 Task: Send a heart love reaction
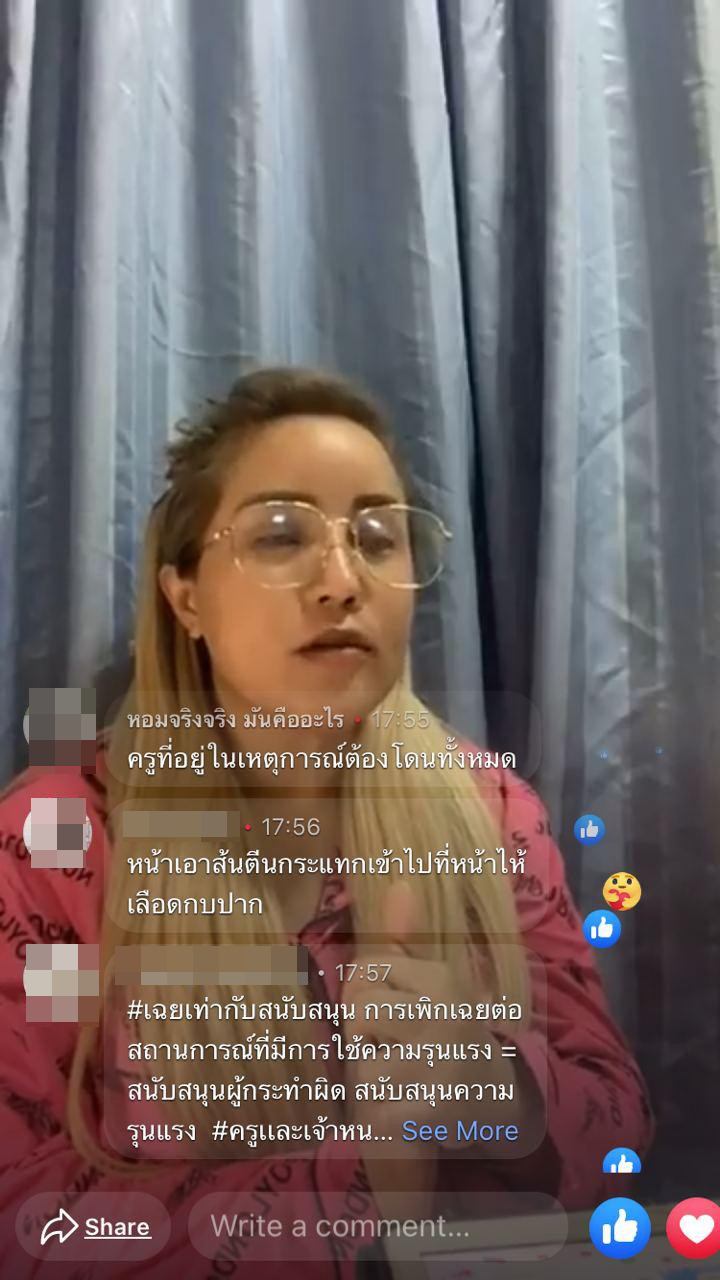pyautogui.click(x=696, y=1228)
